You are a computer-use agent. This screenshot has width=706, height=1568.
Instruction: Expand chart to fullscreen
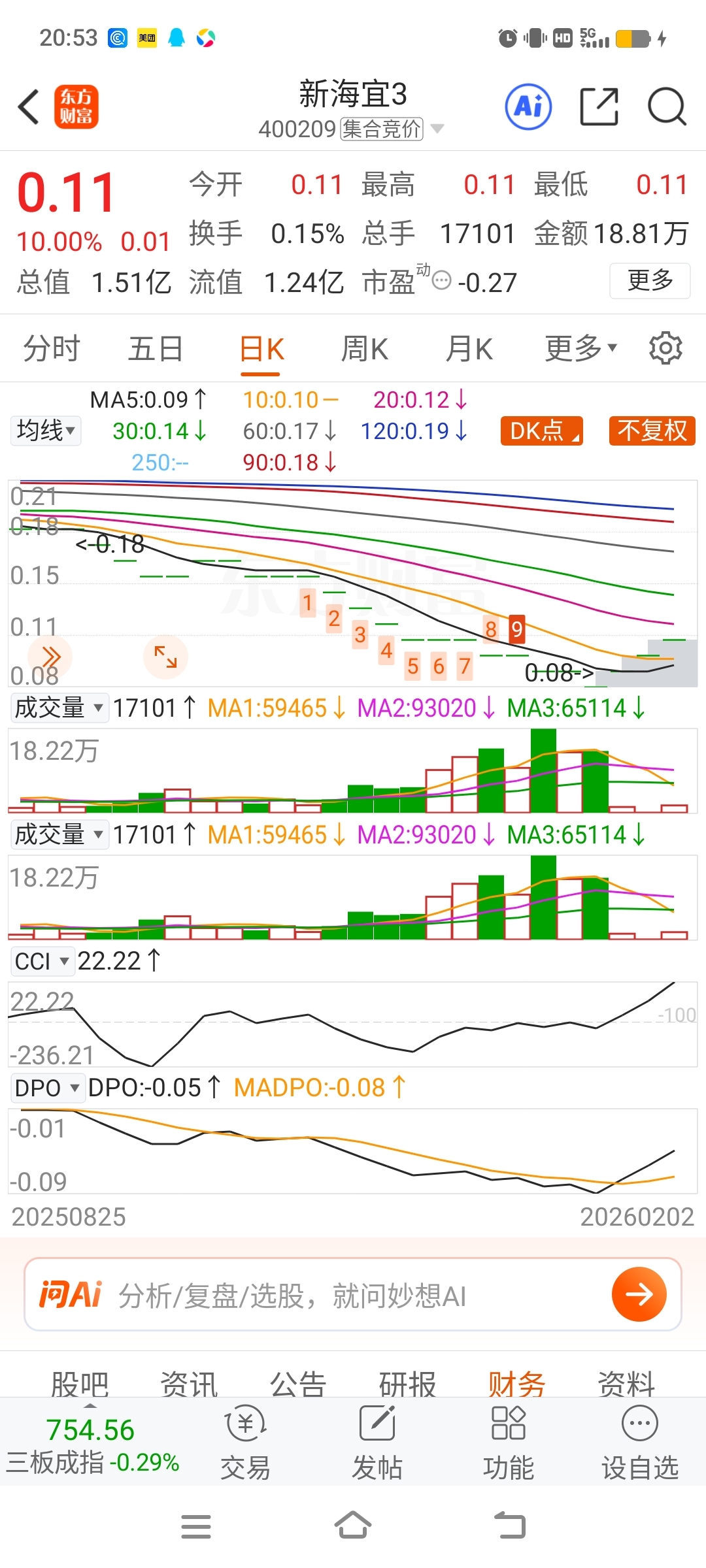[x=165, y=657]
